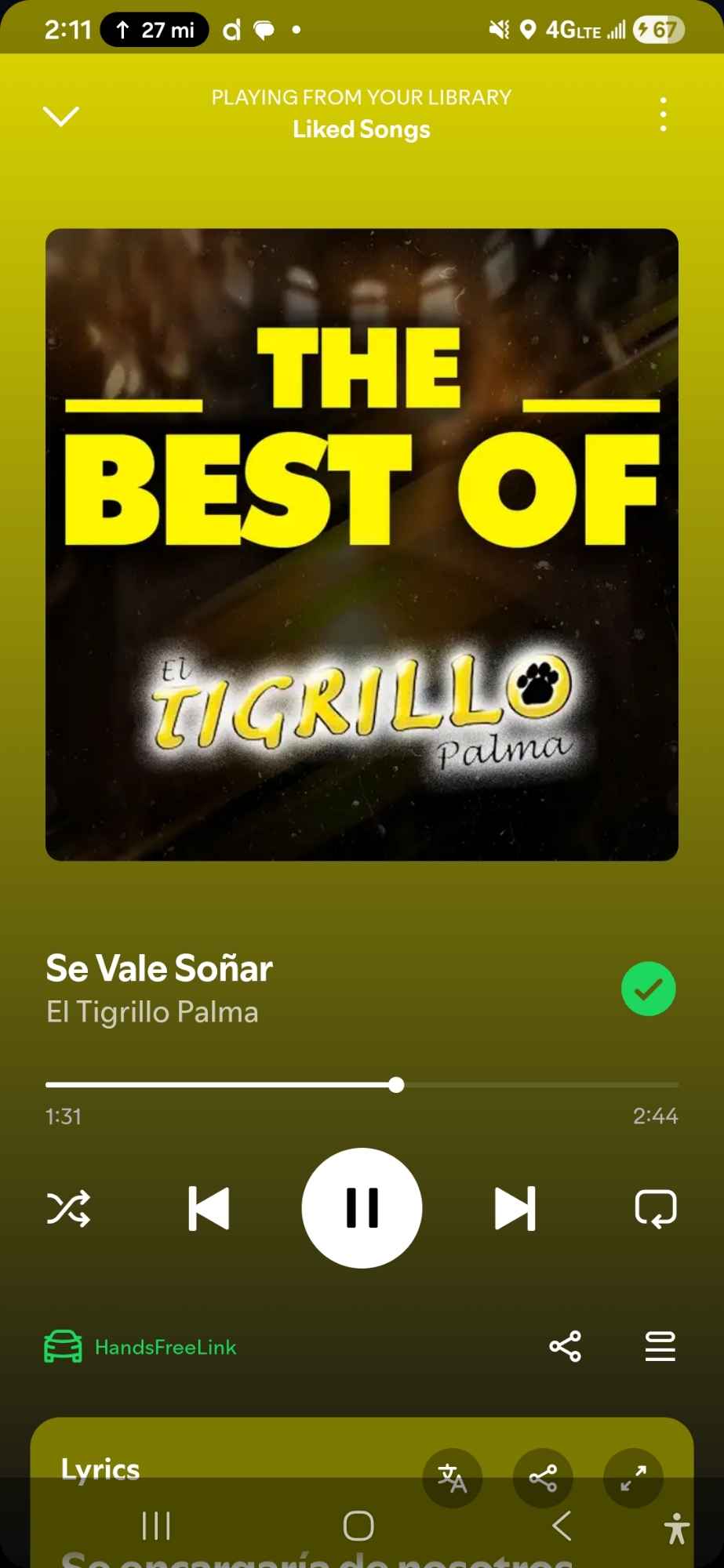Toggle shuffle playback
This screenshot has height=1568, width=724.
coord(68,1208)
